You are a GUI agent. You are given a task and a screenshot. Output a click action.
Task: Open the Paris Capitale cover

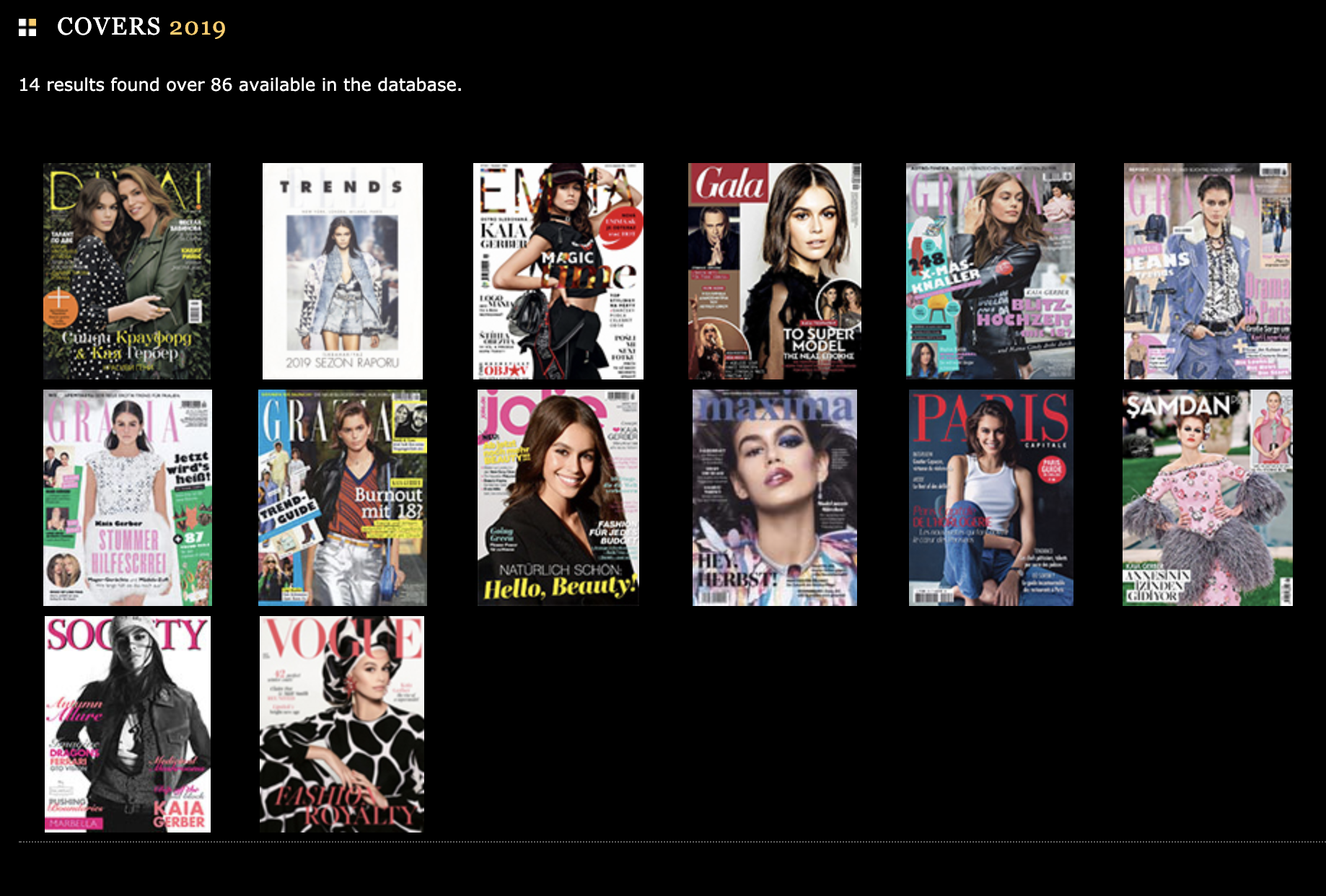[x=991, y=498]
